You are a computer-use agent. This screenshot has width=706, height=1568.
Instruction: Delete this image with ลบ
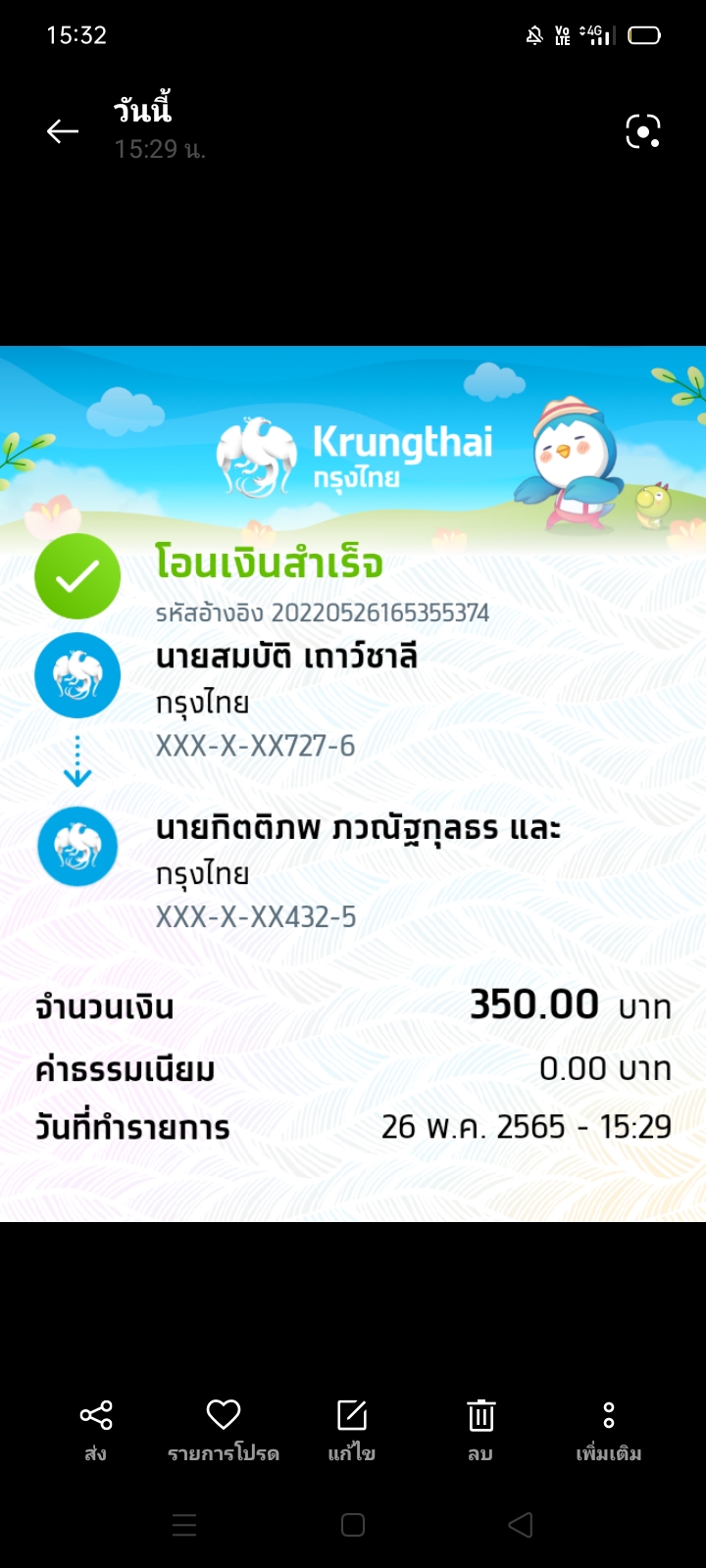480,1429
